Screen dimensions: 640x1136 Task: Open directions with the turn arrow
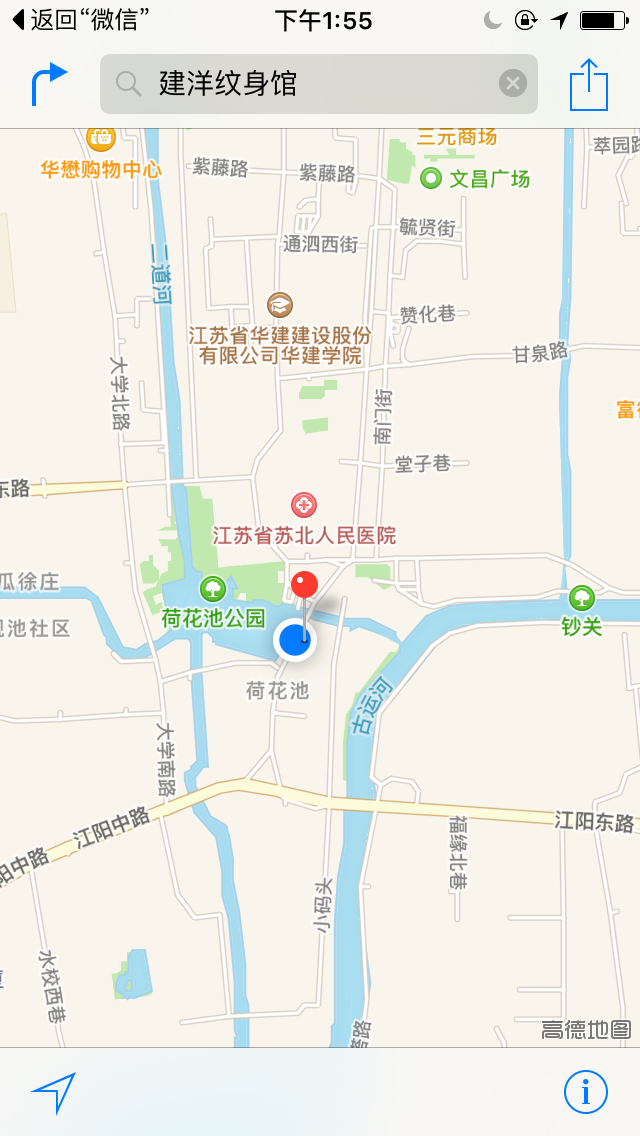(x=49, y=84)
